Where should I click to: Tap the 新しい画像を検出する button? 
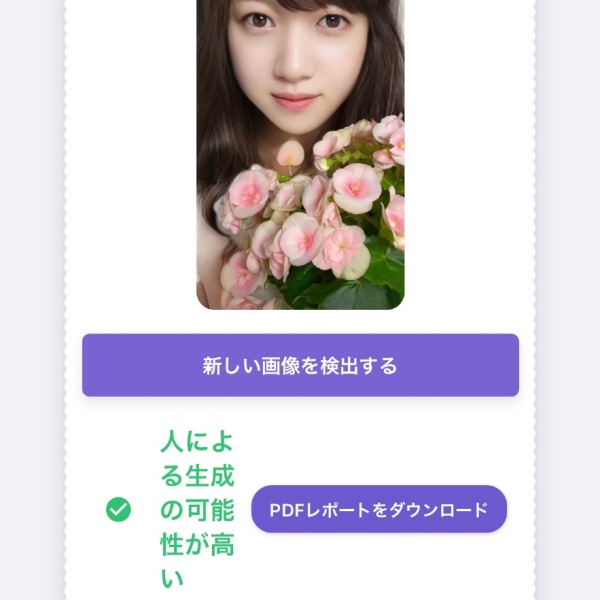pyautogui.click(x=300, y=365)
